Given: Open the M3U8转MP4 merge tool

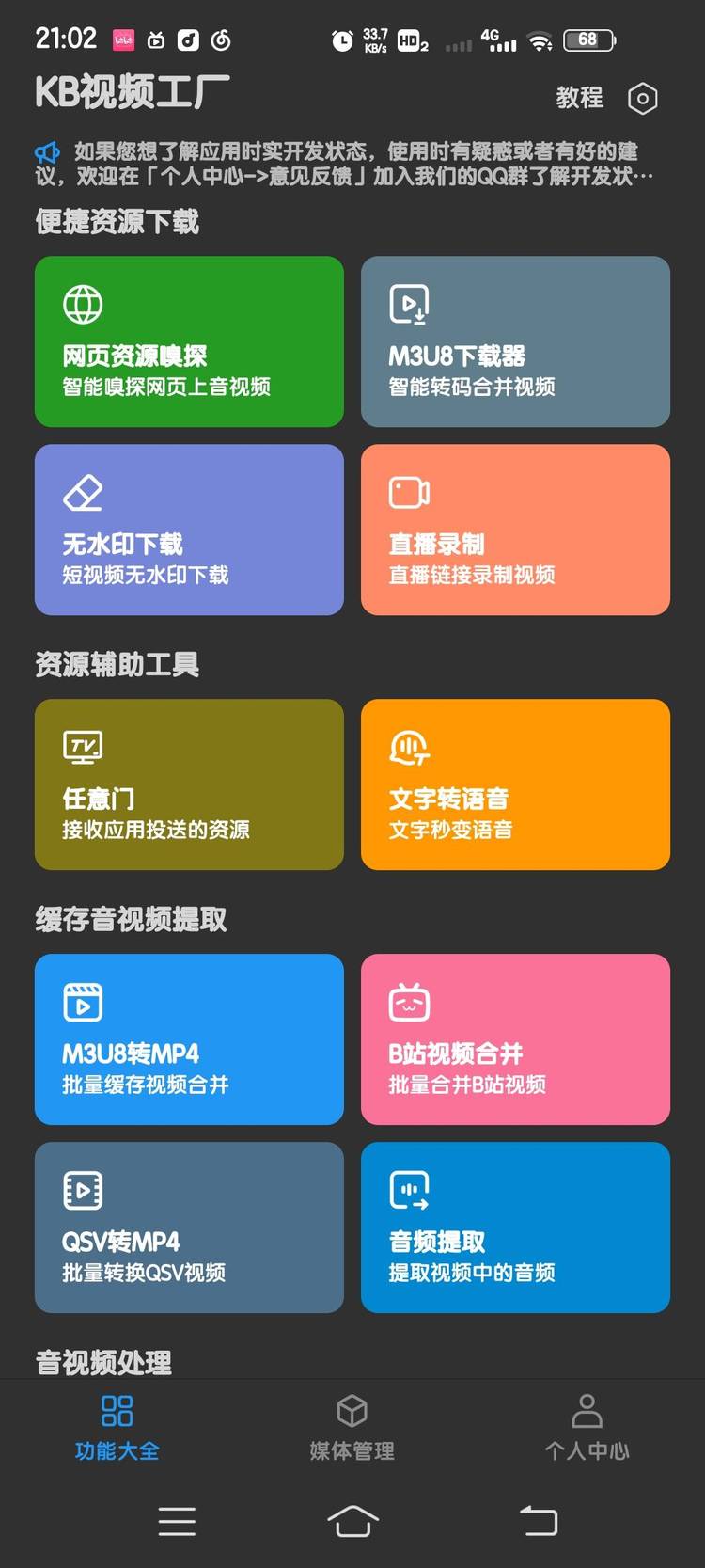Looking at the screenshot, I should (x=189, y=1038).
